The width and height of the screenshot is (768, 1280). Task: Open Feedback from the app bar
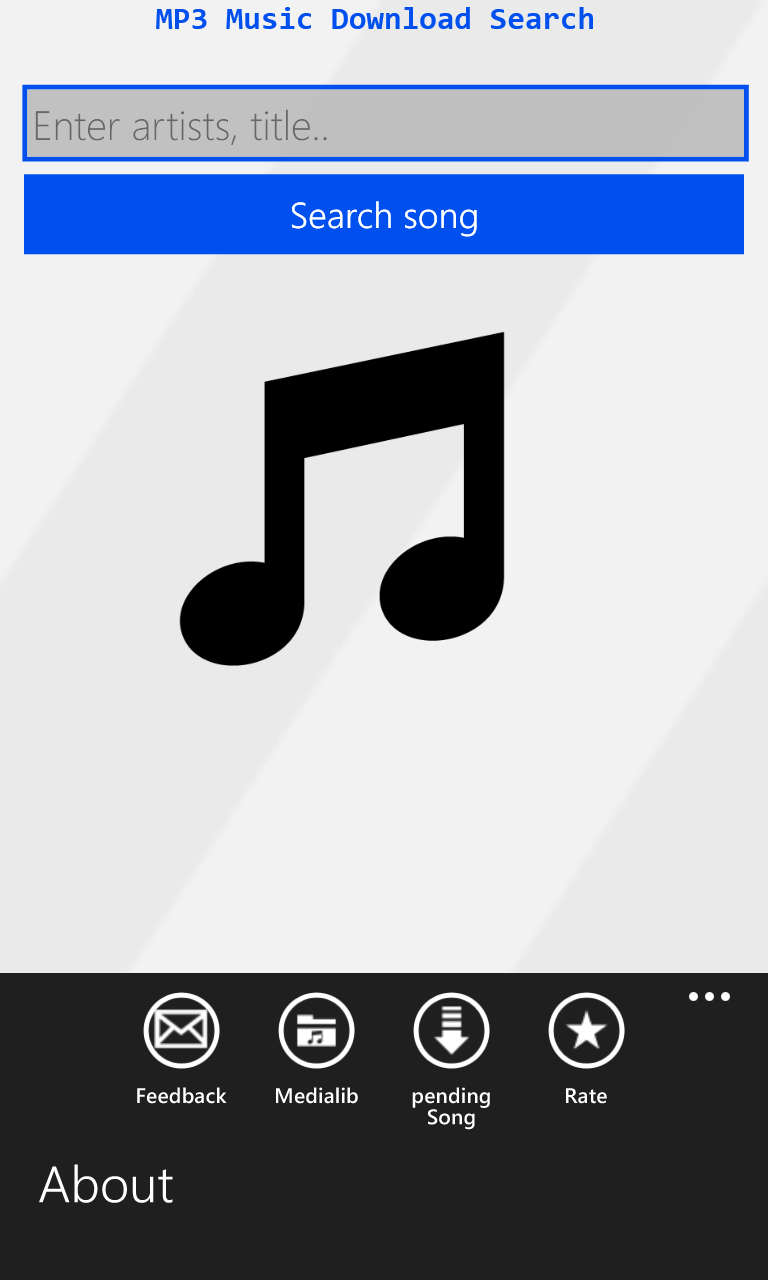(x=181, y=1031)
